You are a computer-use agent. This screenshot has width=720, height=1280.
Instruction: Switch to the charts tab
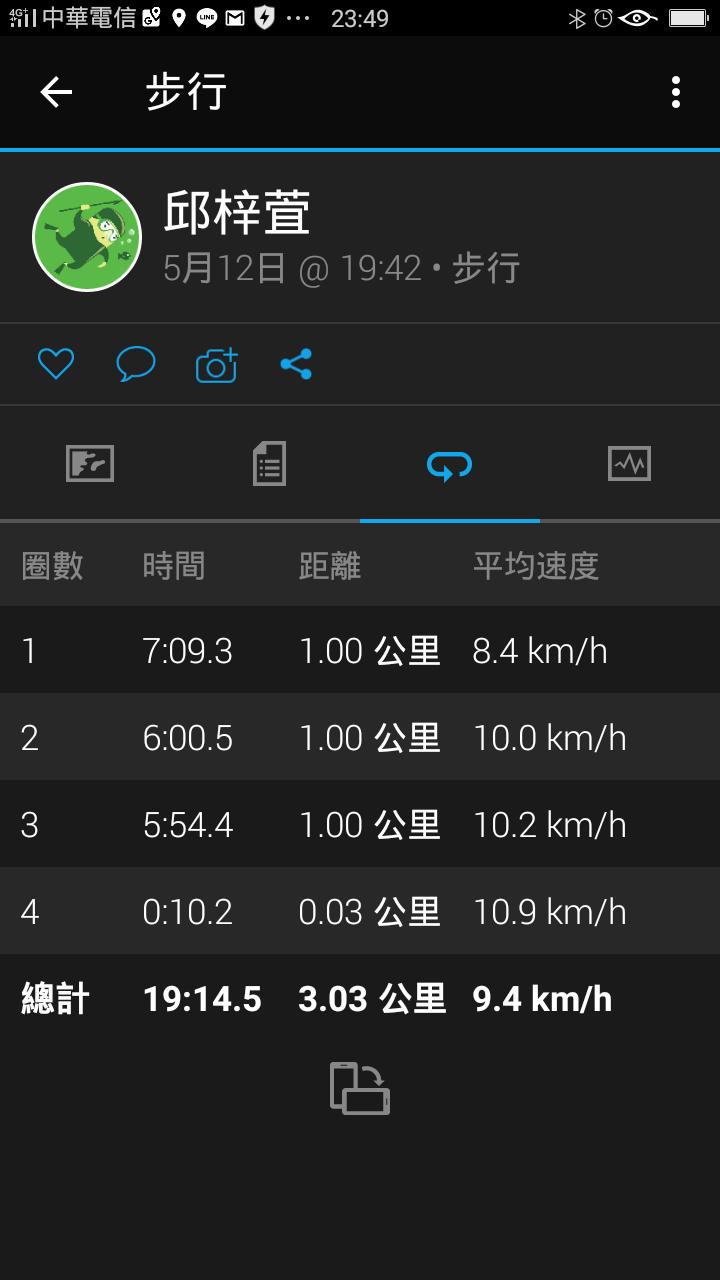click(629, 464)
